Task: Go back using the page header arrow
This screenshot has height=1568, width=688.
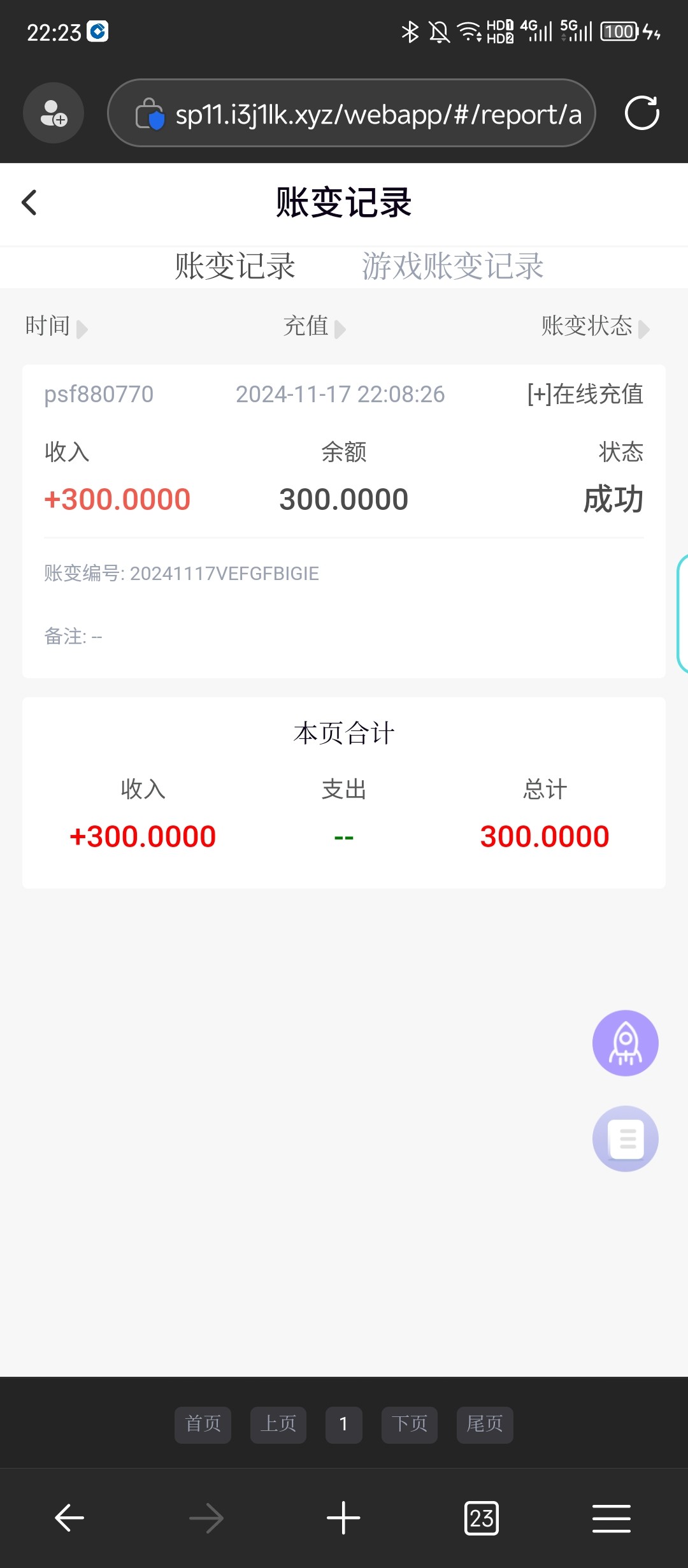Action: (x=29, y=203)
